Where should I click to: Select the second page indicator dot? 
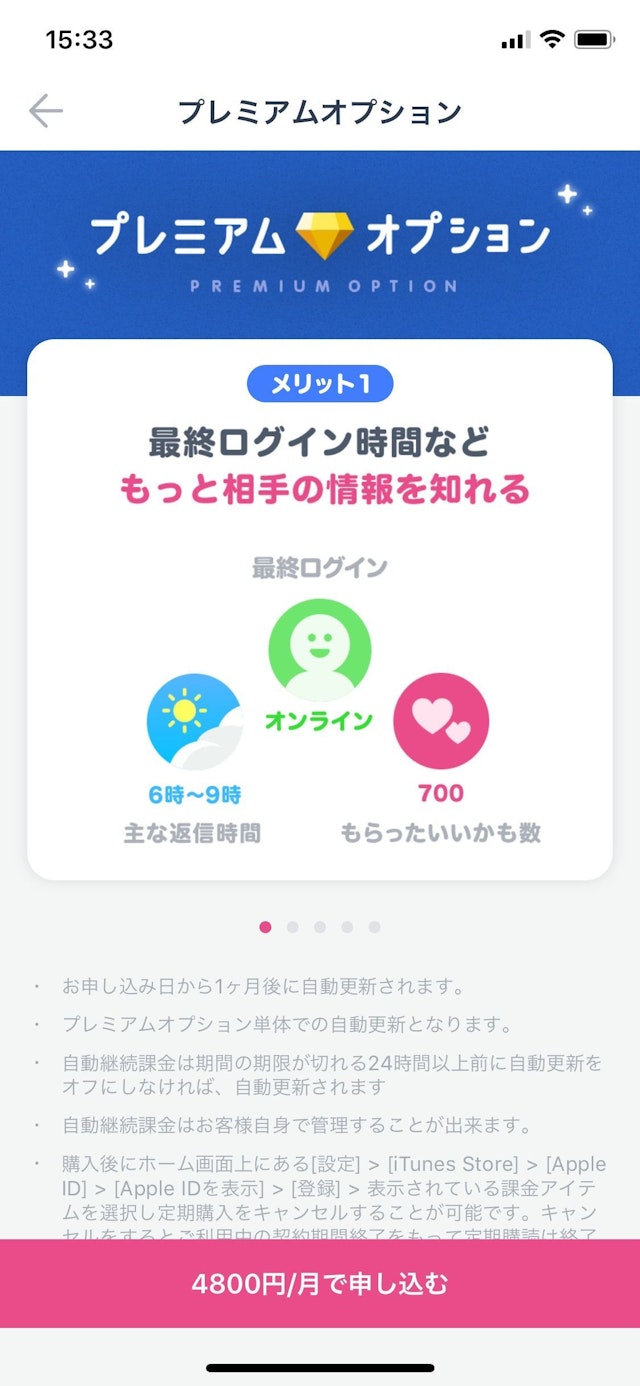coord(292,927)
